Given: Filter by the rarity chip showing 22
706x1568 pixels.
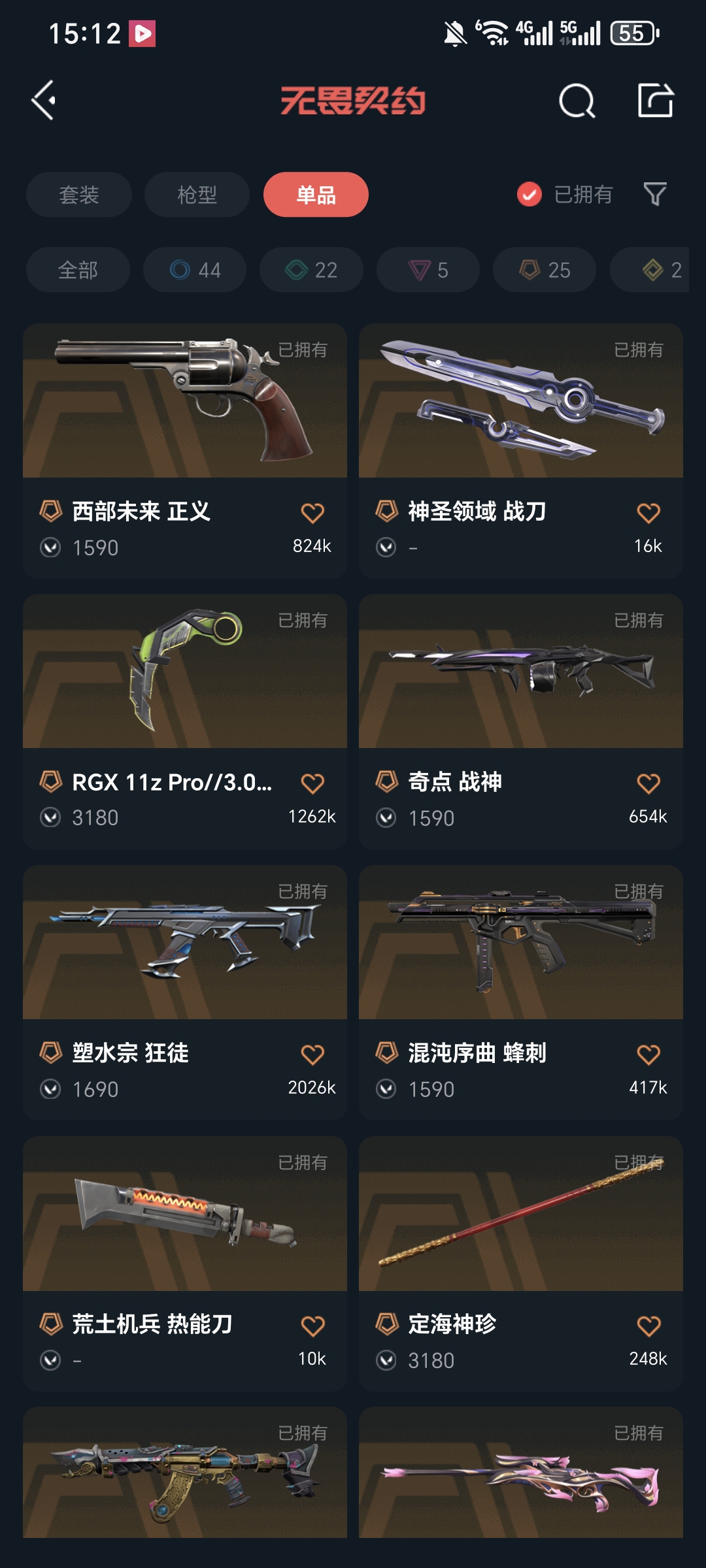Looking at the screenshot, I should [x=311, y=270].
